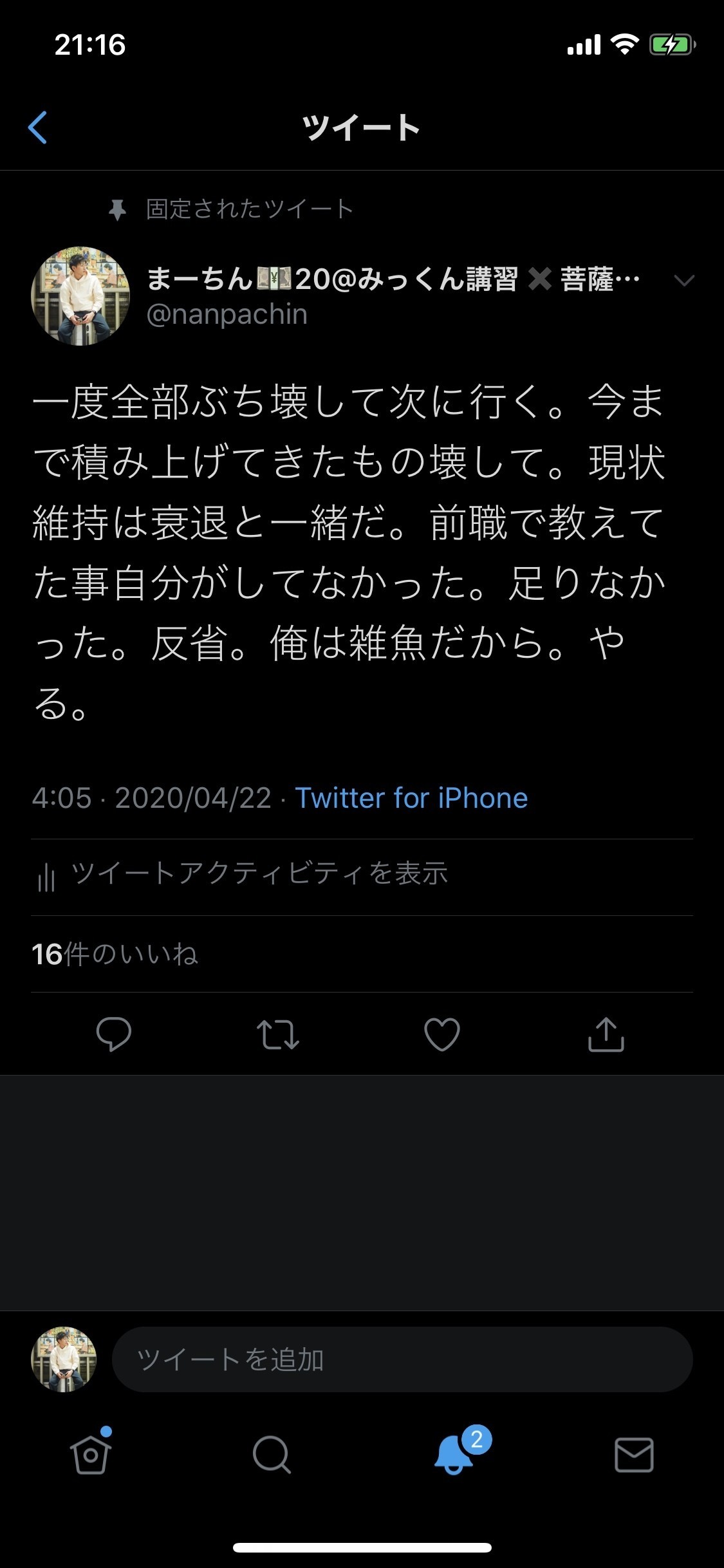Screen dimensions: 724x1568
Task: Open まーちん's profile picture
Action: (x=80, y=296)
